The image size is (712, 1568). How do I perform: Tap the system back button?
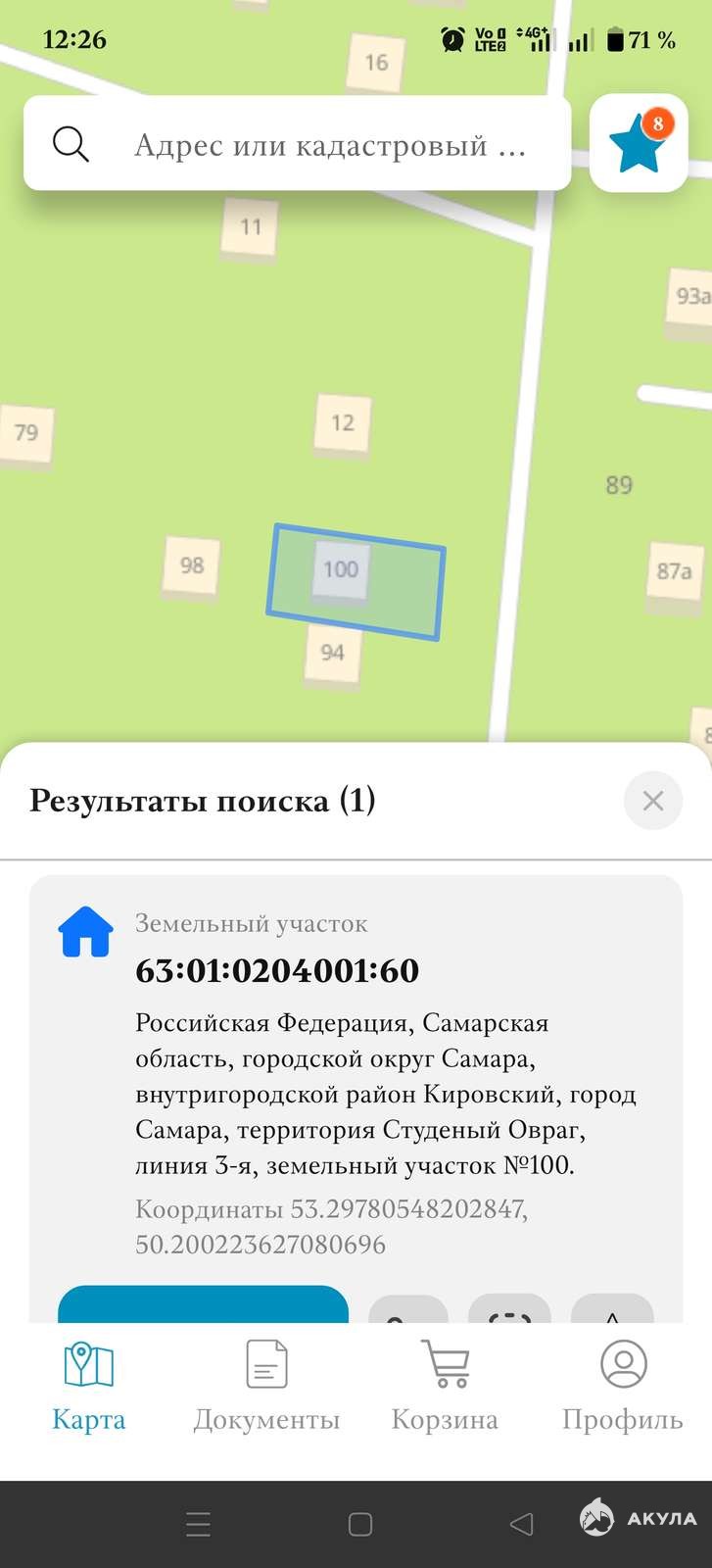tap(522, 1524)
